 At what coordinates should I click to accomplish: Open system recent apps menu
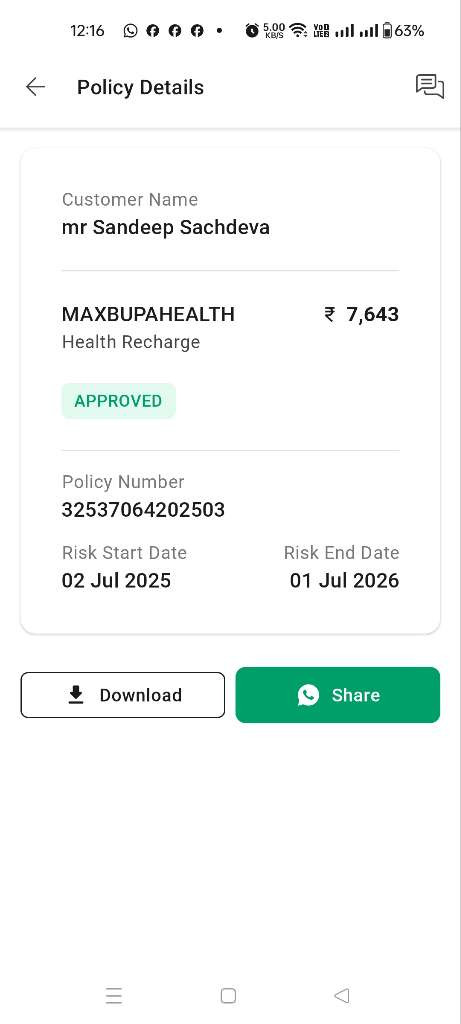114,996
